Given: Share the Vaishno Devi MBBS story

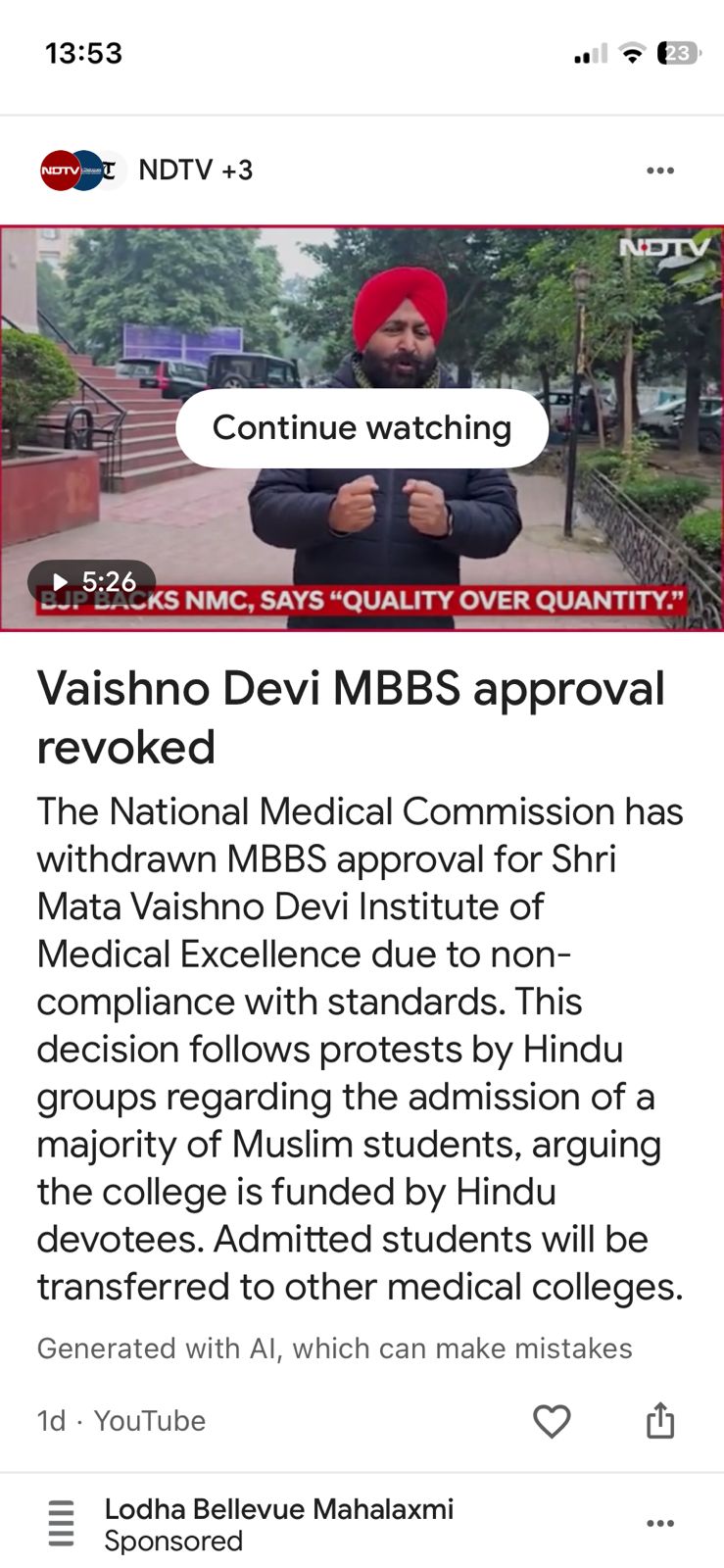Looking at the screenshot, I should coord(660,1420).
